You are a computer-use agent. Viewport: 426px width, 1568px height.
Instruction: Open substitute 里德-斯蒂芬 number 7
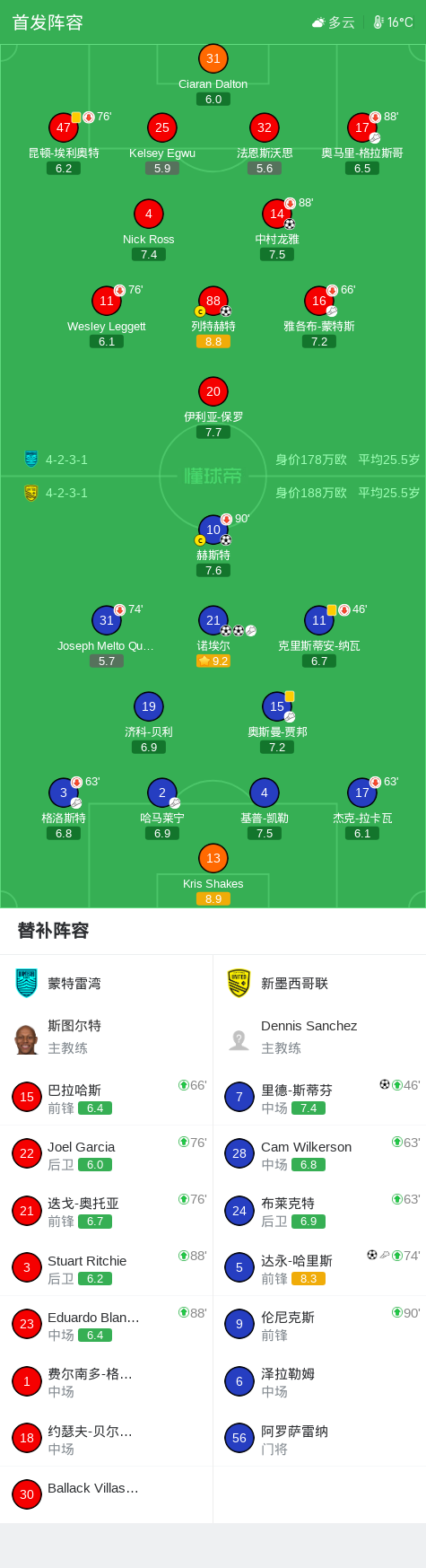pyautogui.click(x=320, y=1098)
